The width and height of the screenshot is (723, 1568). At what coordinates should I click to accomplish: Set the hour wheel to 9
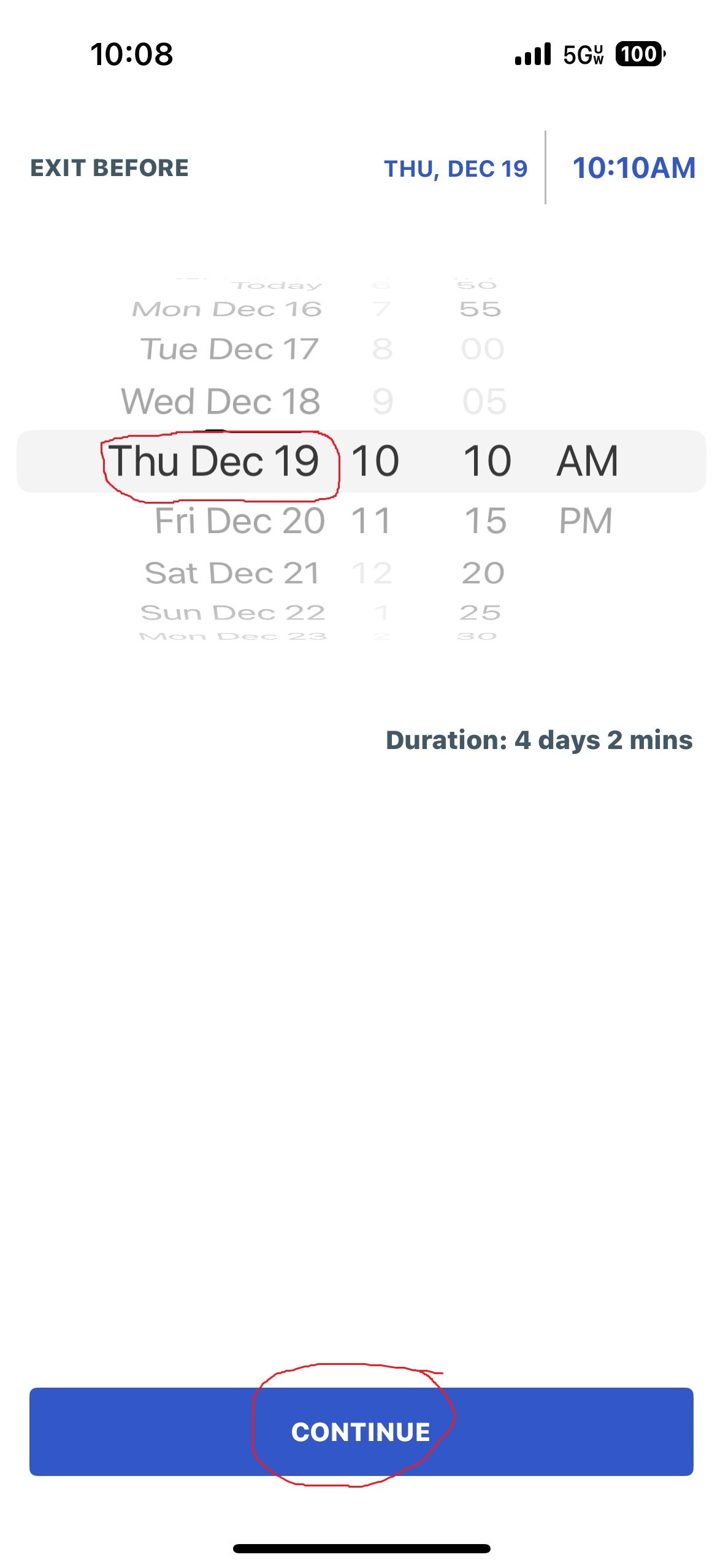382,402
